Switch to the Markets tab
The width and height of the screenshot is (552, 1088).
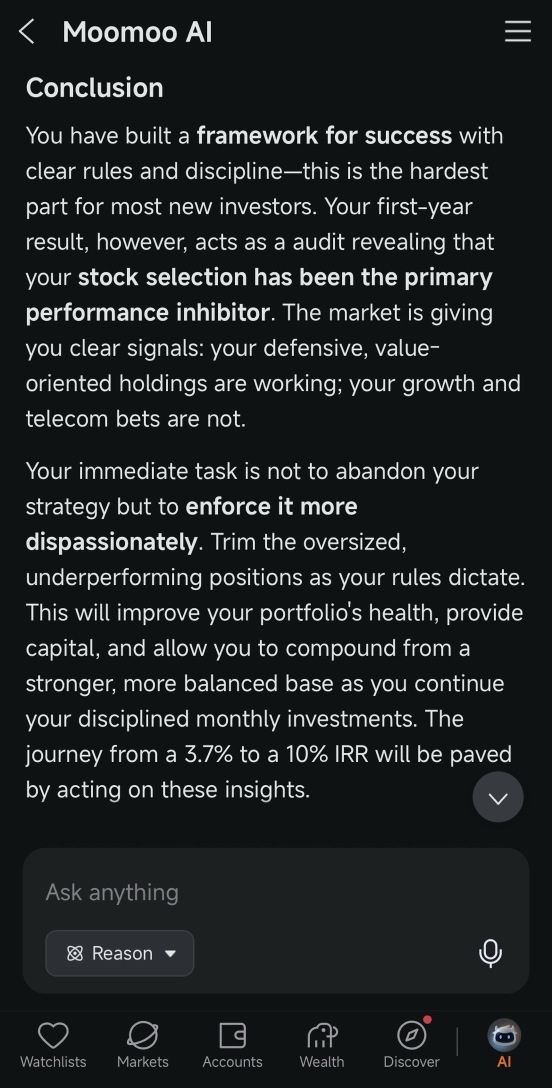[x=143, y=1046]
